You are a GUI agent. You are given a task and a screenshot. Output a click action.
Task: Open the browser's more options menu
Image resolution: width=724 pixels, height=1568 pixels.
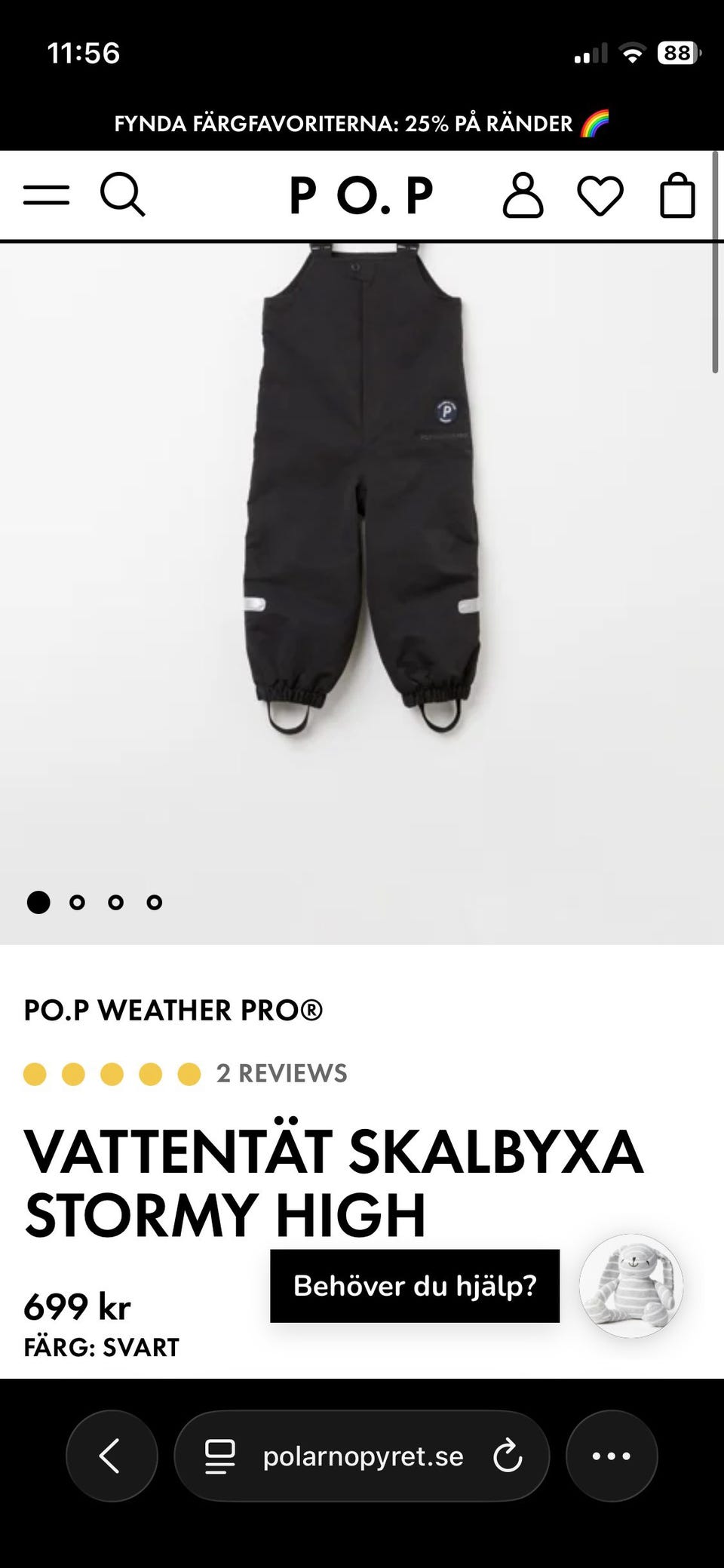click(x=611, y=1456)
